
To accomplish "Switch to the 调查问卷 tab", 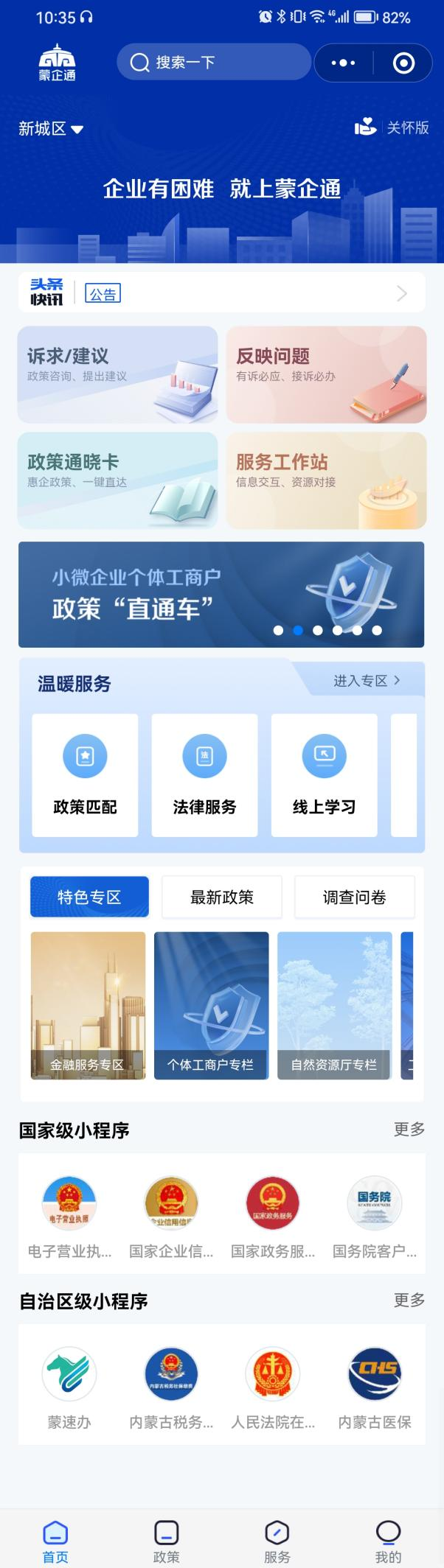I will (355, 897).
